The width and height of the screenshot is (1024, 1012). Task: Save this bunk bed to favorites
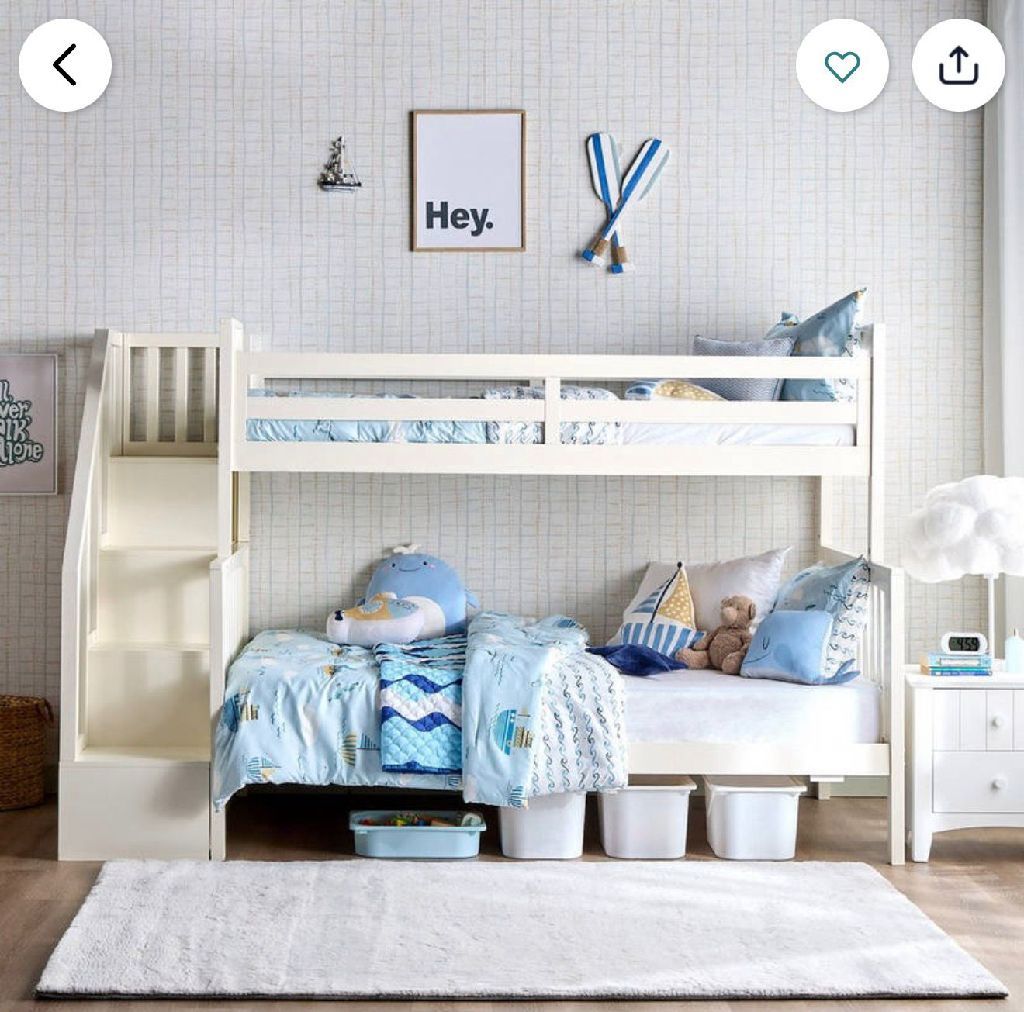[842, 65]
